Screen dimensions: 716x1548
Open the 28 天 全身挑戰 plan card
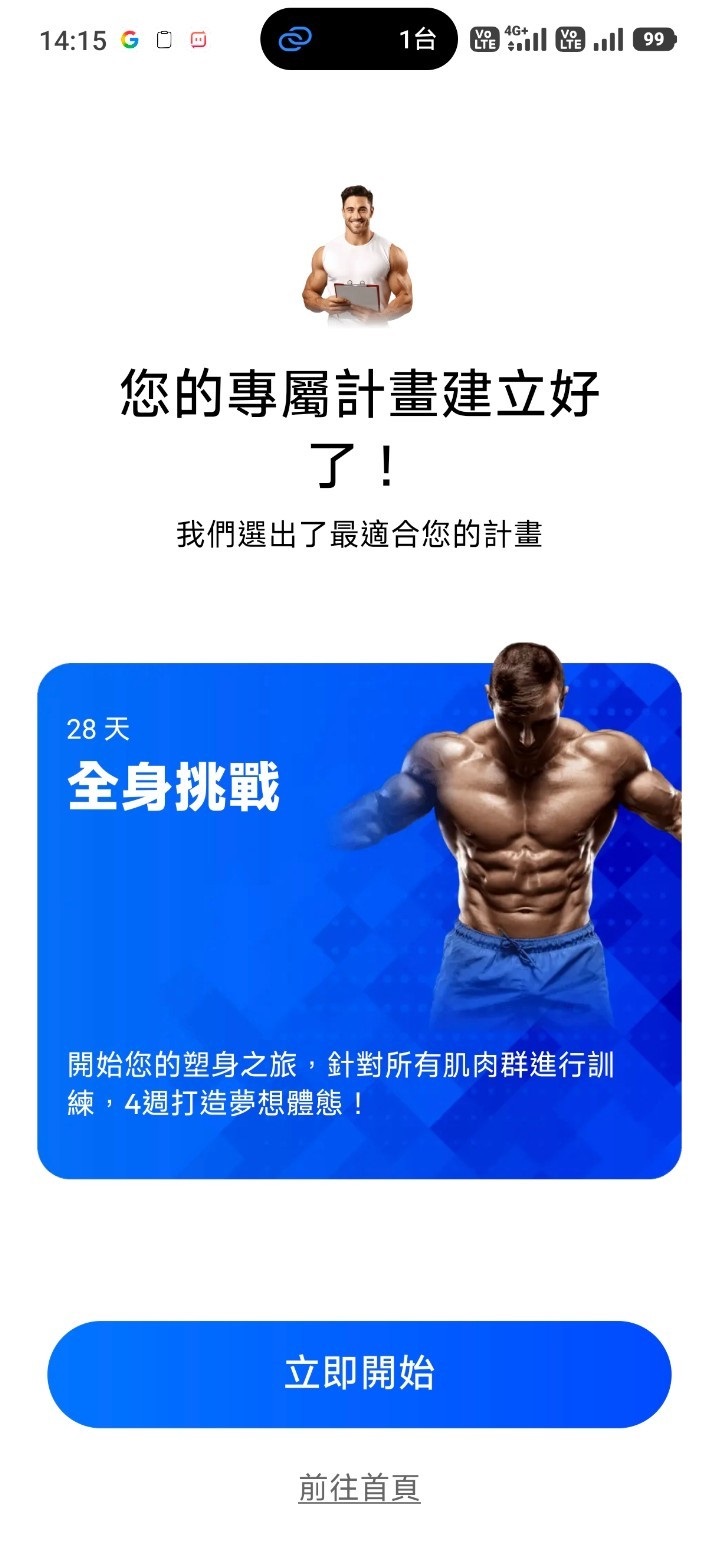click(x=359, y=920)
